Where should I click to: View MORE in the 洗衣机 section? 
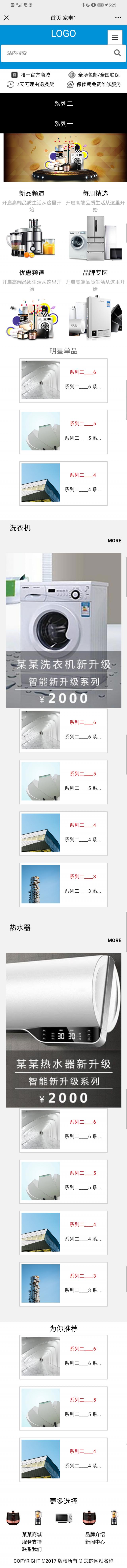point(114,540)
